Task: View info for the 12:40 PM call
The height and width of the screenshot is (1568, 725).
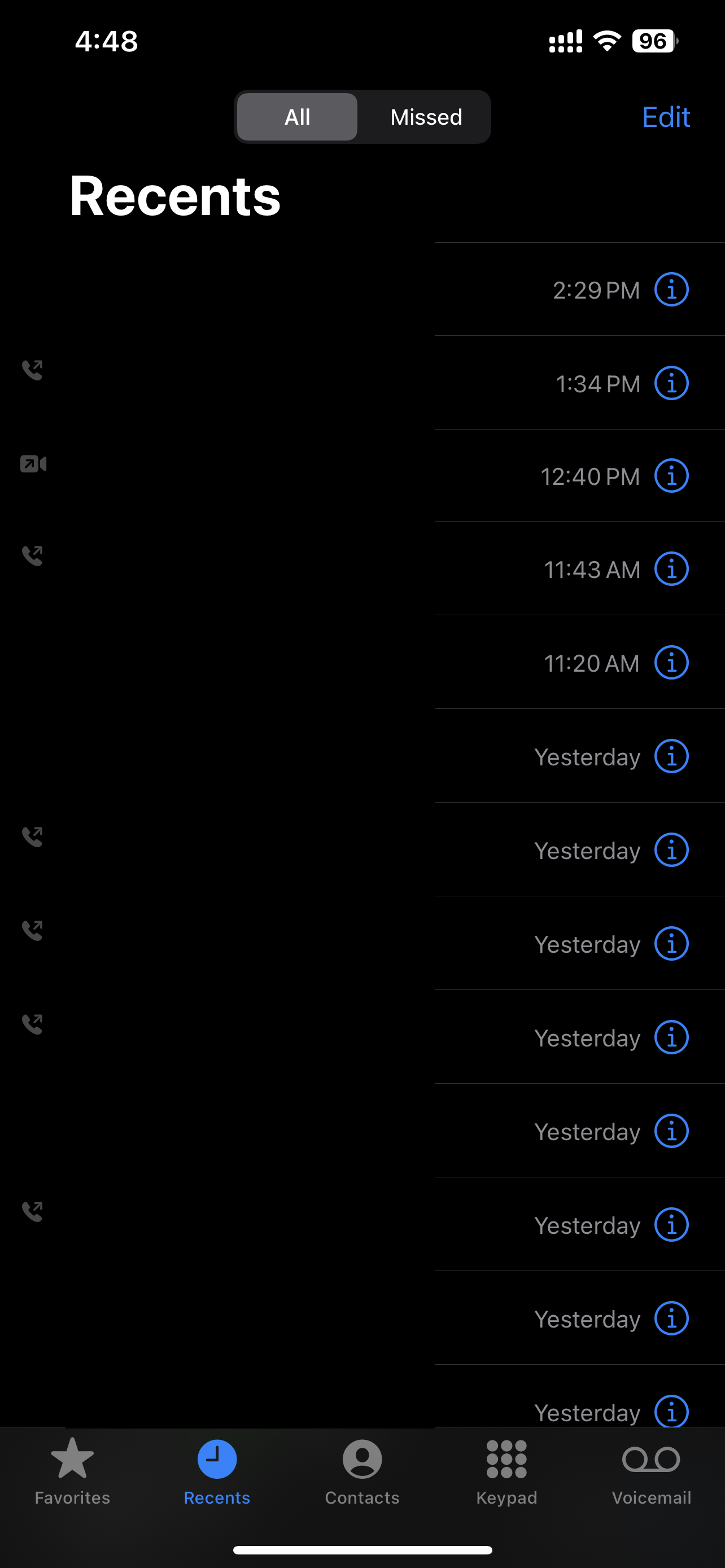Action: [x=670, y=476]
